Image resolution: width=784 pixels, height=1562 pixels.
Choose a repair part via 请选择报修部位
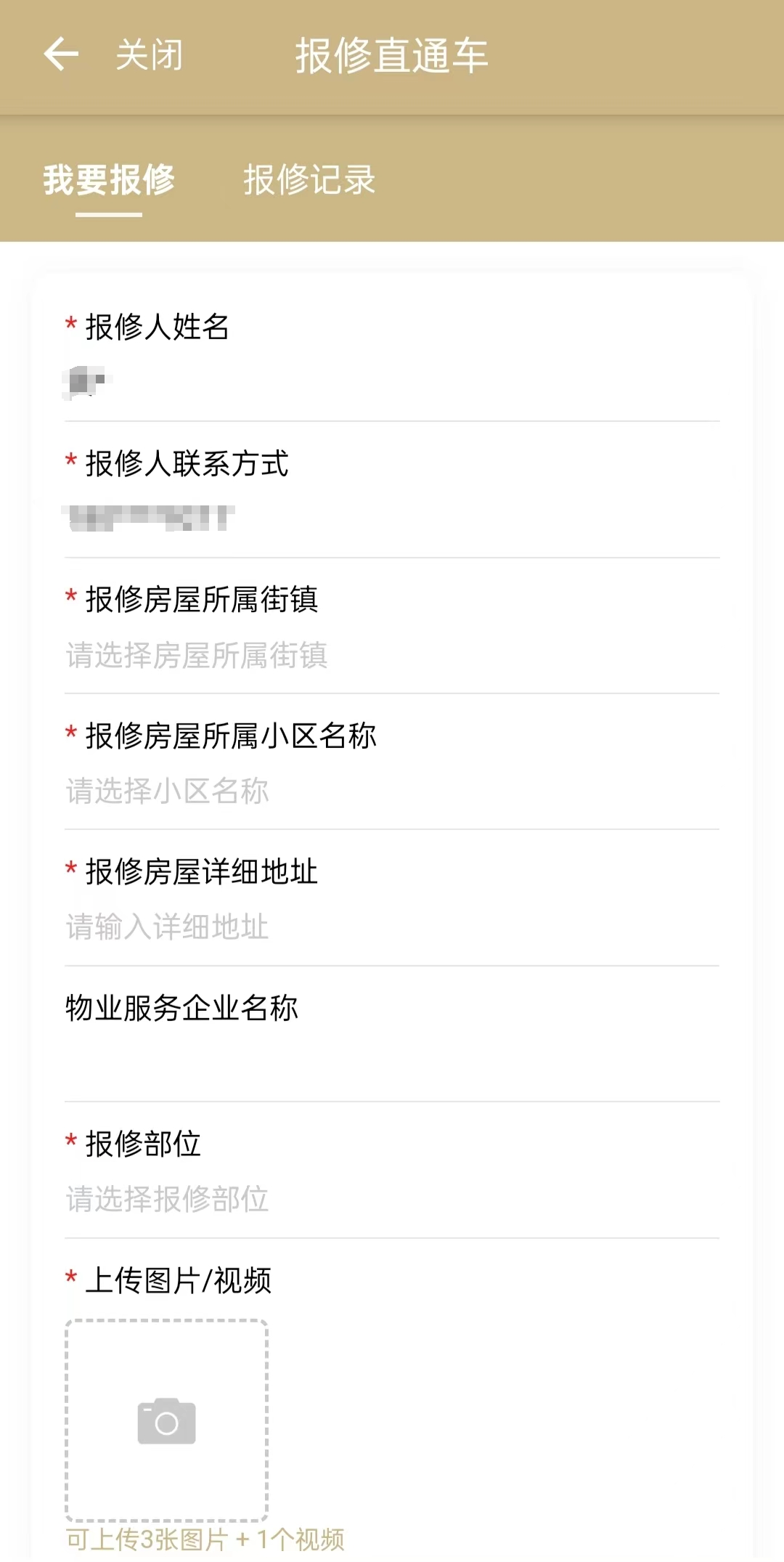tap(392, 1199)
